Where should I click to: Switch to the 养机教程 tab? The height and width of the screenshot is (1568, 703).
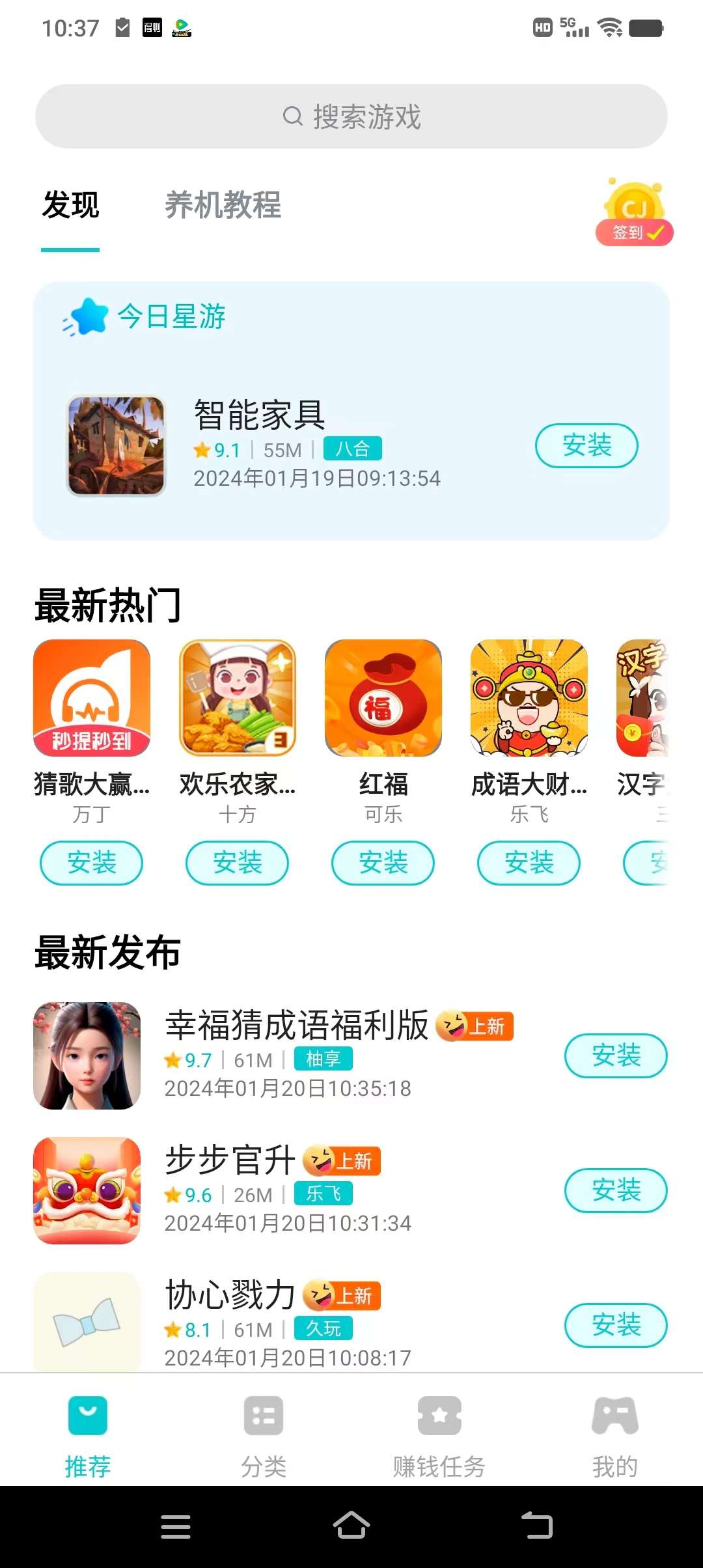223,205
